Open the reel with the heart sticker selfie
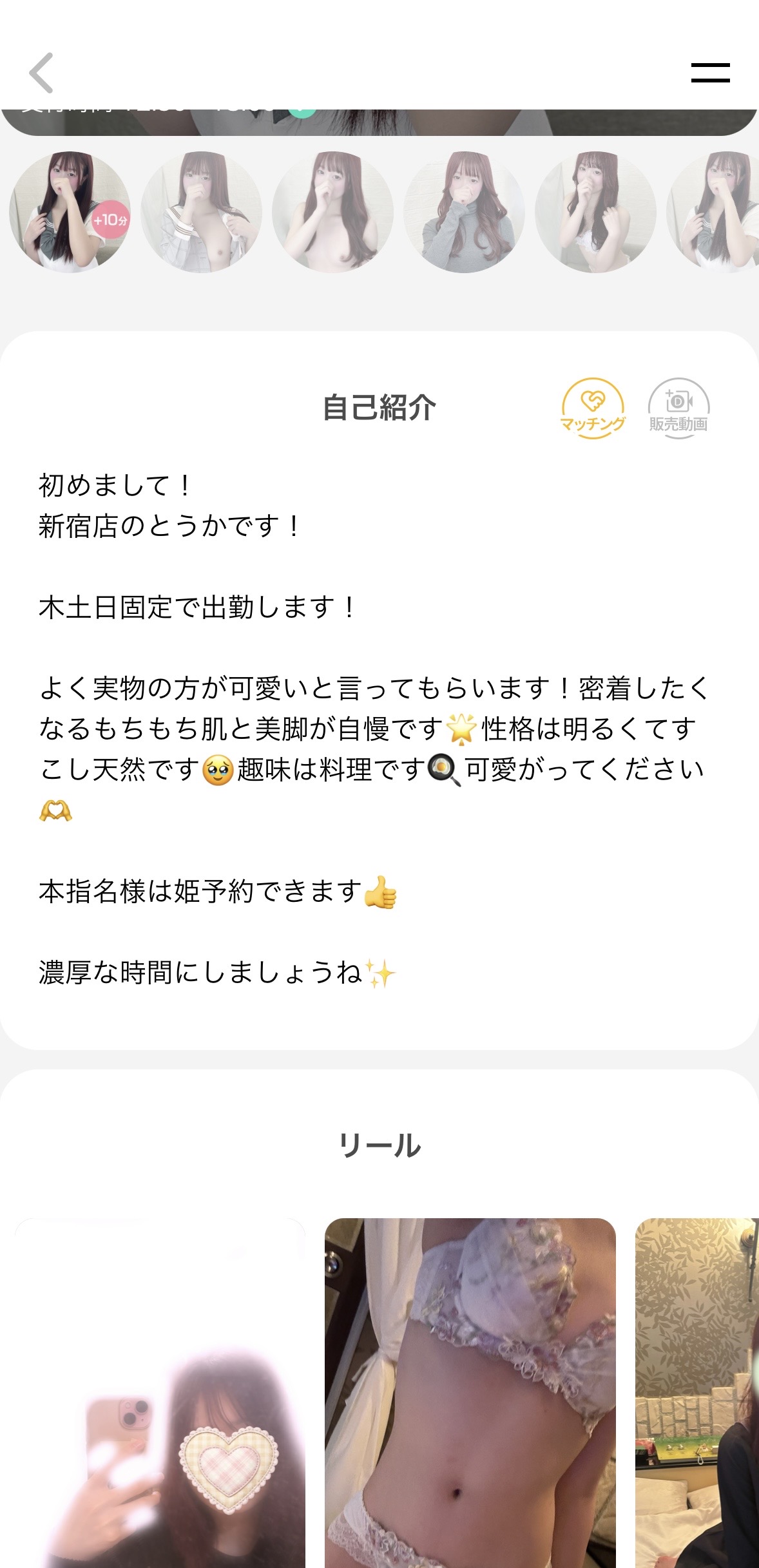Screen dimensions: 759x1568 160,1391
